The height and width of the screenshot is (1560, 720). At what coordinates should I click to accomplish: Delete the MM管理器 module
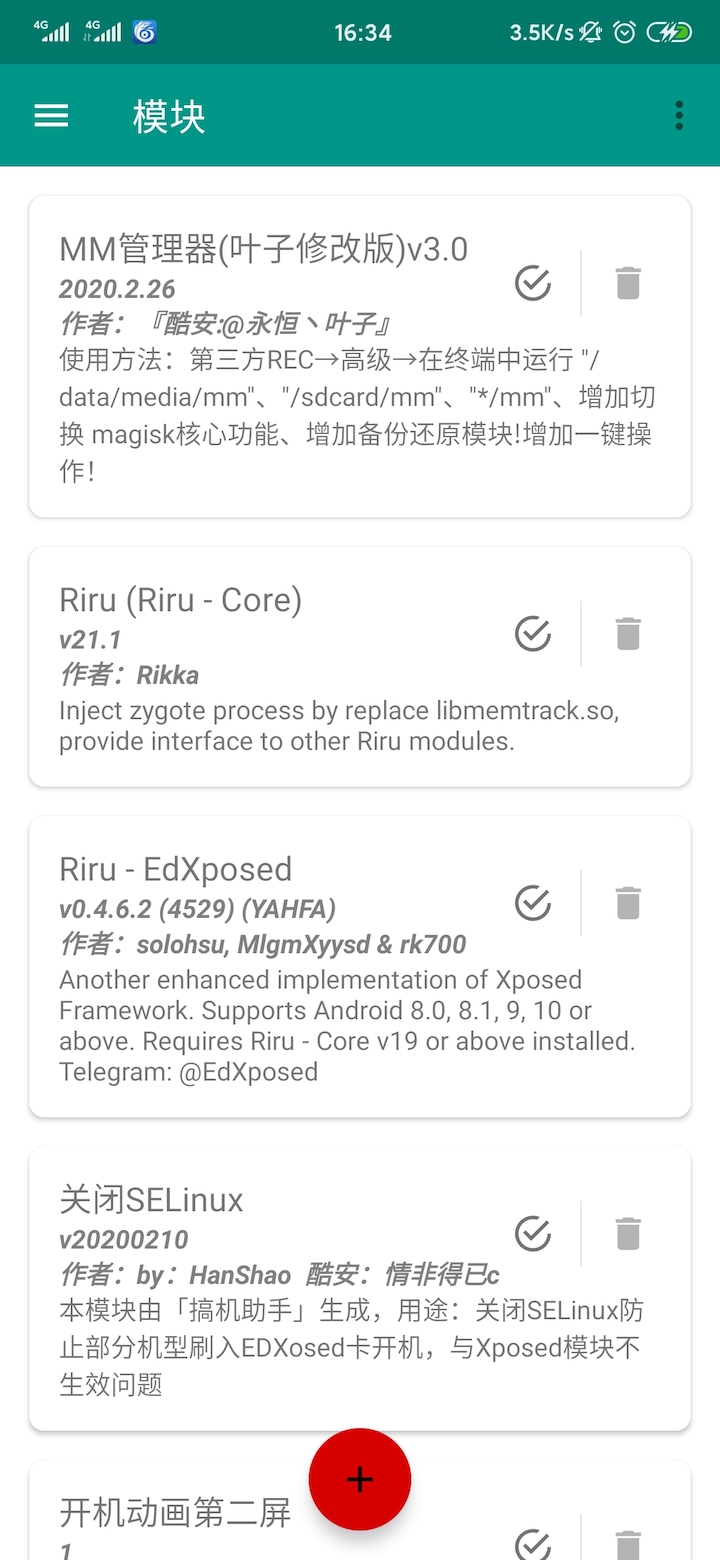point(628,283)
